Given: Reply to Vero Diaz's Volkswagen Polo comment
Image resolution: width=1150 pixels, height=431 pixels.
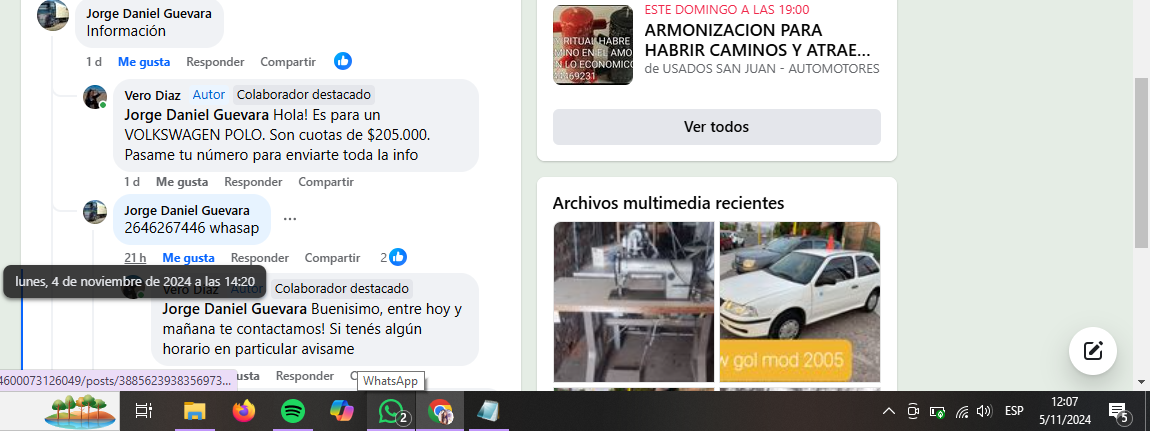Looking at the screenshot, I should click(253, 182).
